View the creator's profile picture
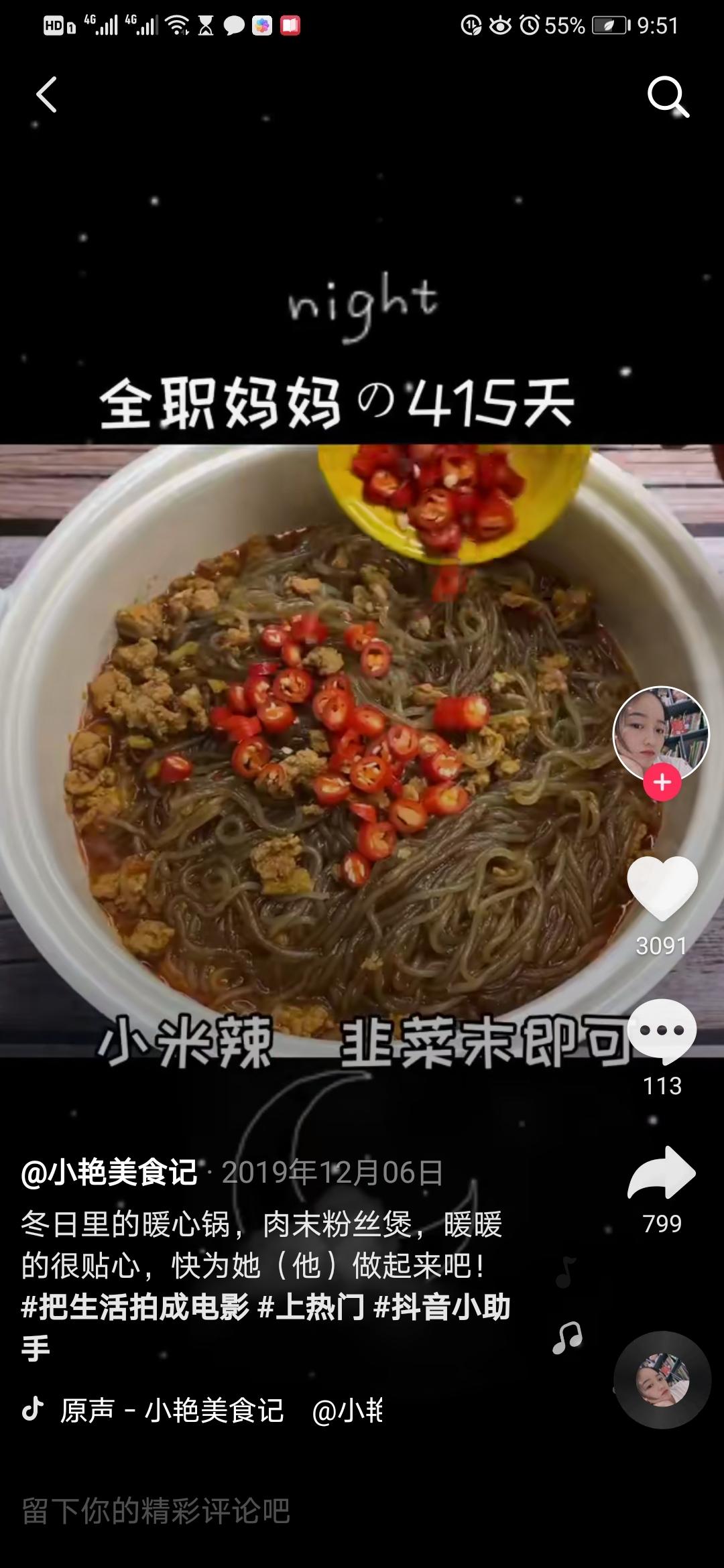The height and width of the screenshot is (1568, 724). 661,733
